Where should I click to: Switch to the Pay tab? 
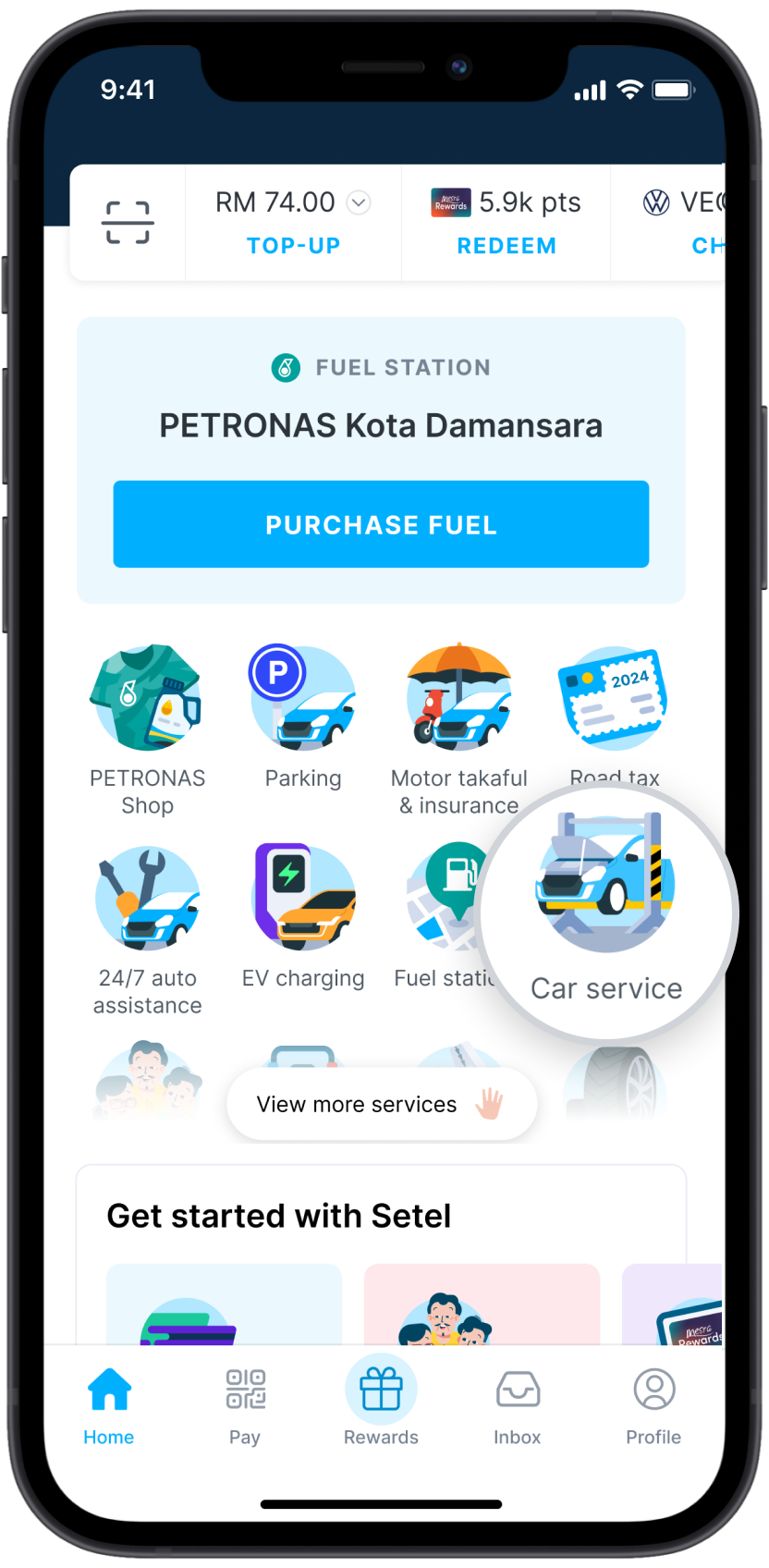245,1405
